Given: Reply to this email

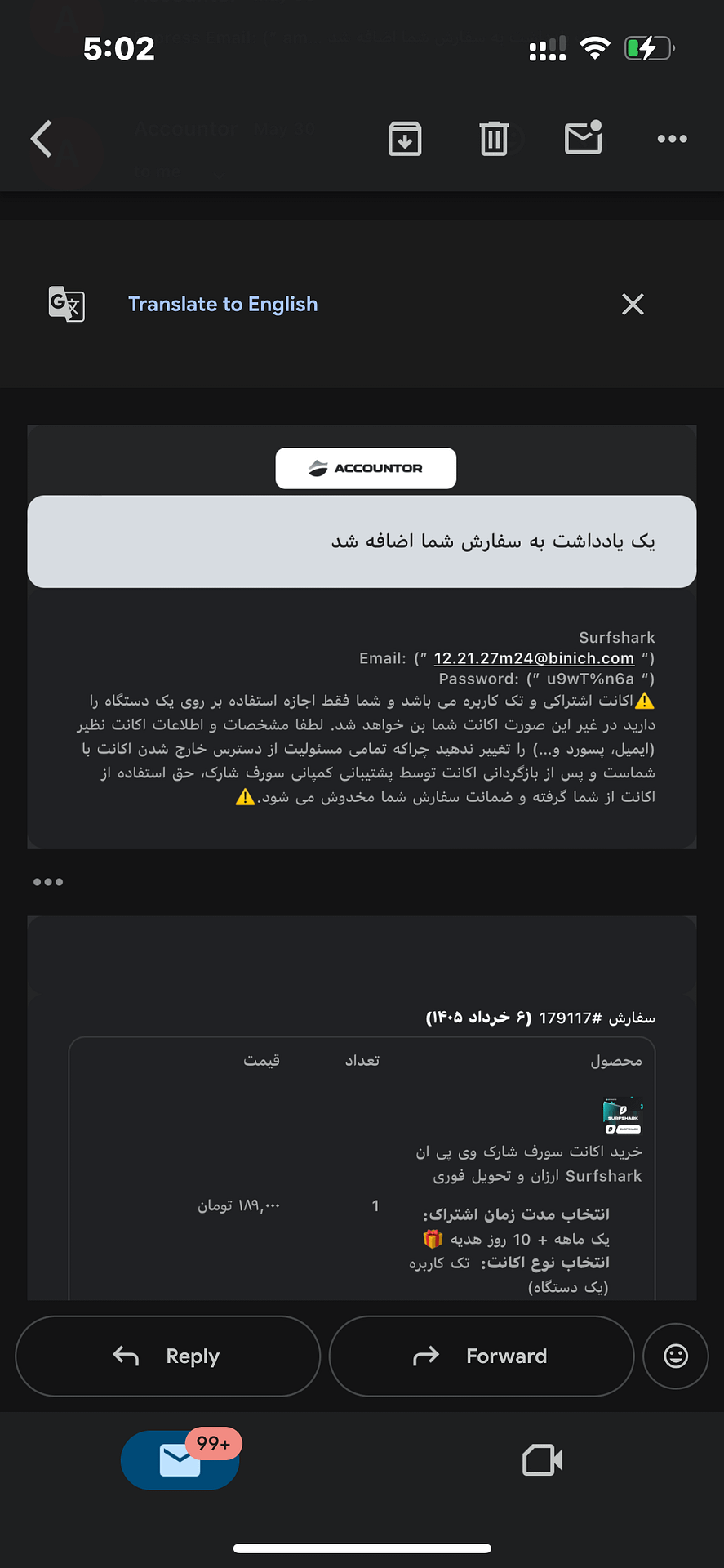Looking at the screenshot, I should tap(167, 1356).
